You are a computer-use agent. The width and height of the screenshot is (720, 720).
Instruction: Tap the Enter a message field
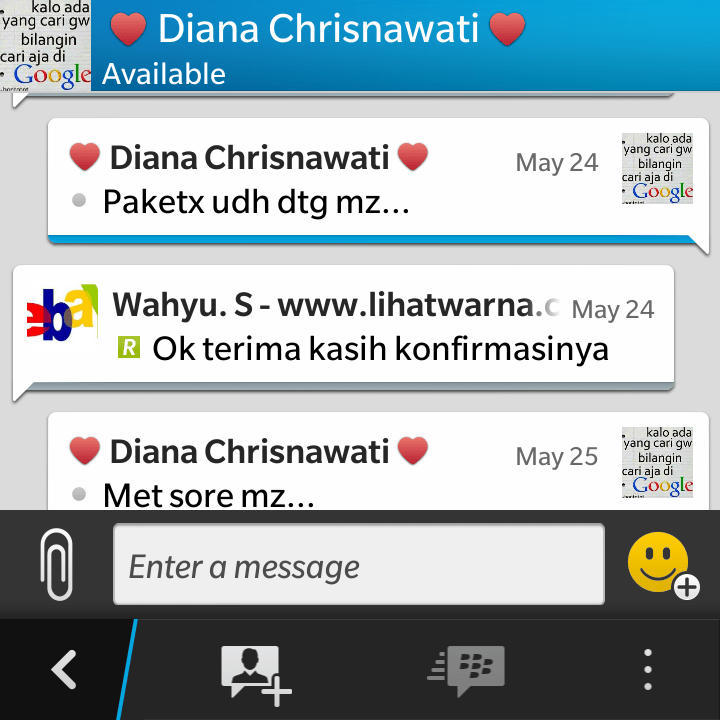coord(358,565)
